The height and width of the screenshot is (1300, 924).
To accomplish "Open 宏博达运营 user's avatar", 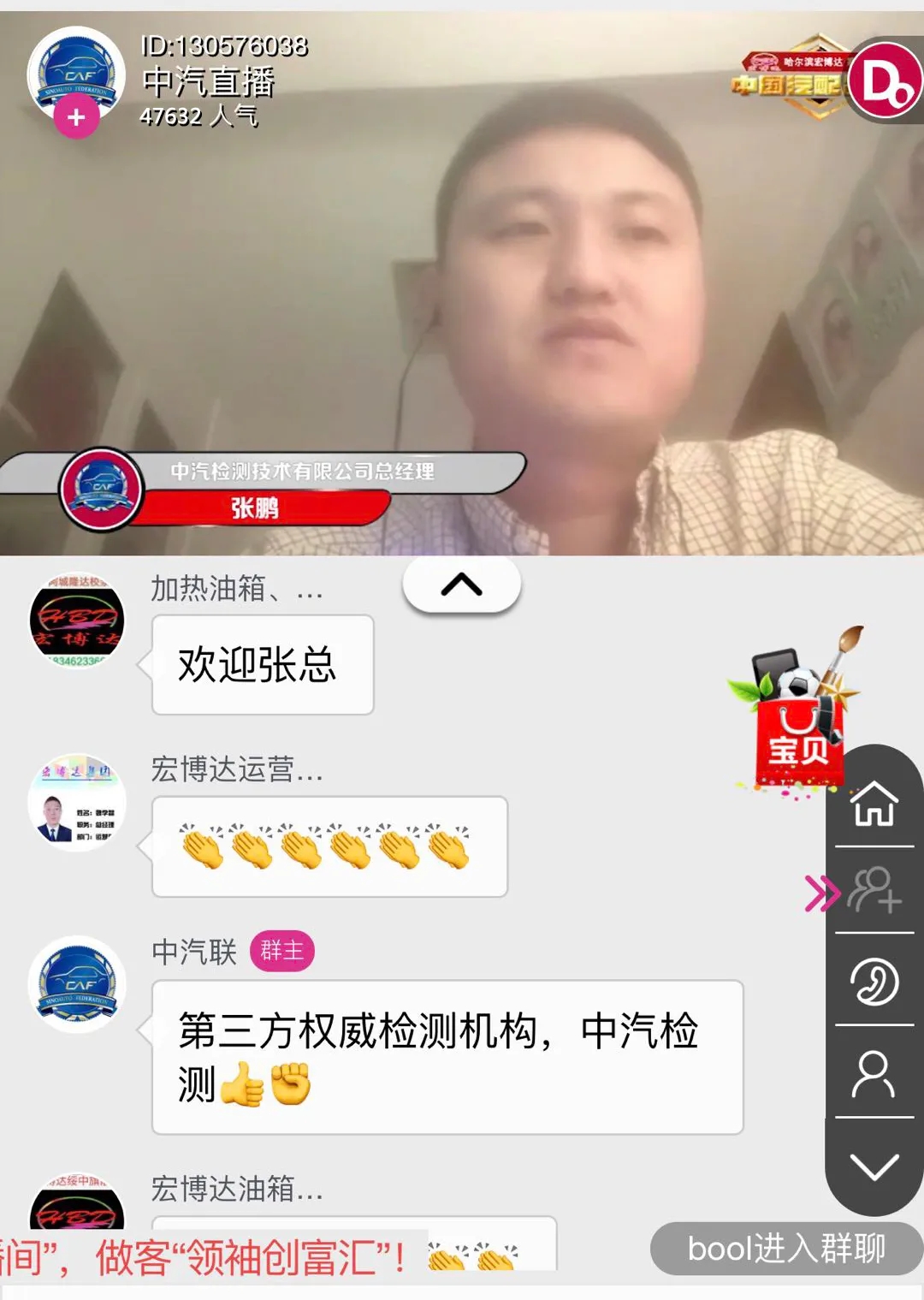I will coord(77,803).
